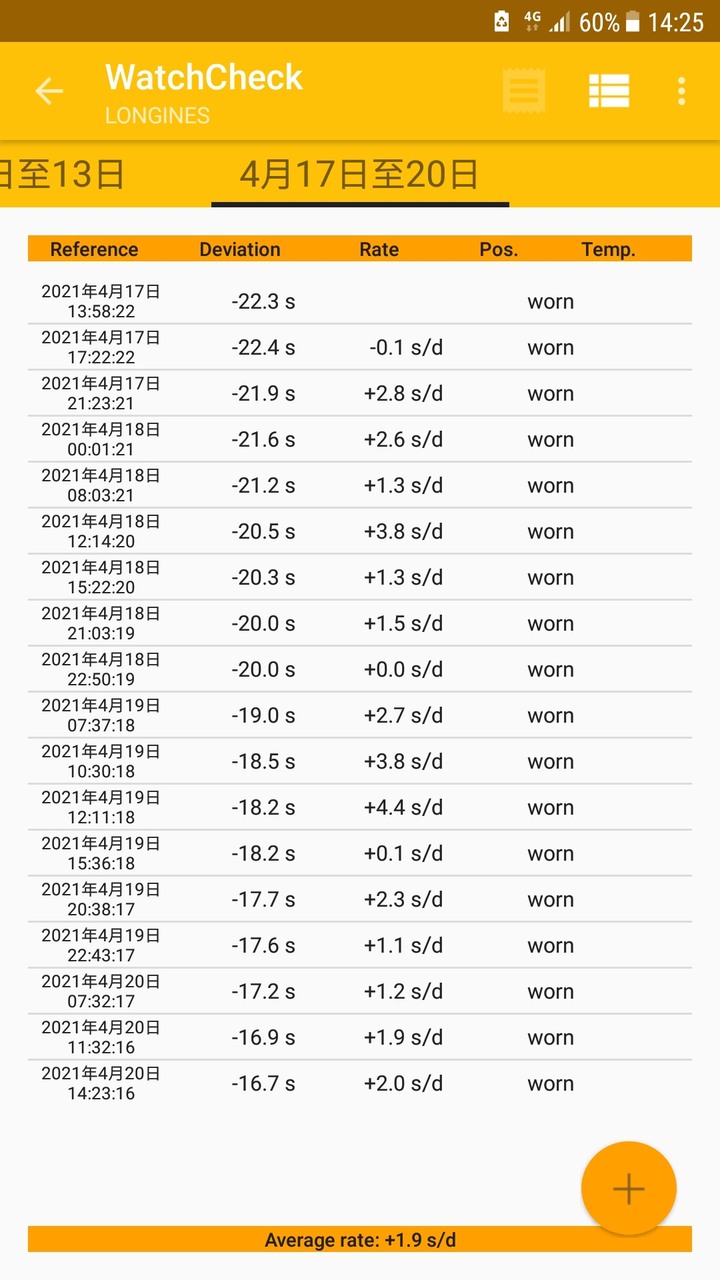Add a new measurement with plus button
Viewport: 720px width, 1280px height.
pyautogui.click(x=628, y=1188)
